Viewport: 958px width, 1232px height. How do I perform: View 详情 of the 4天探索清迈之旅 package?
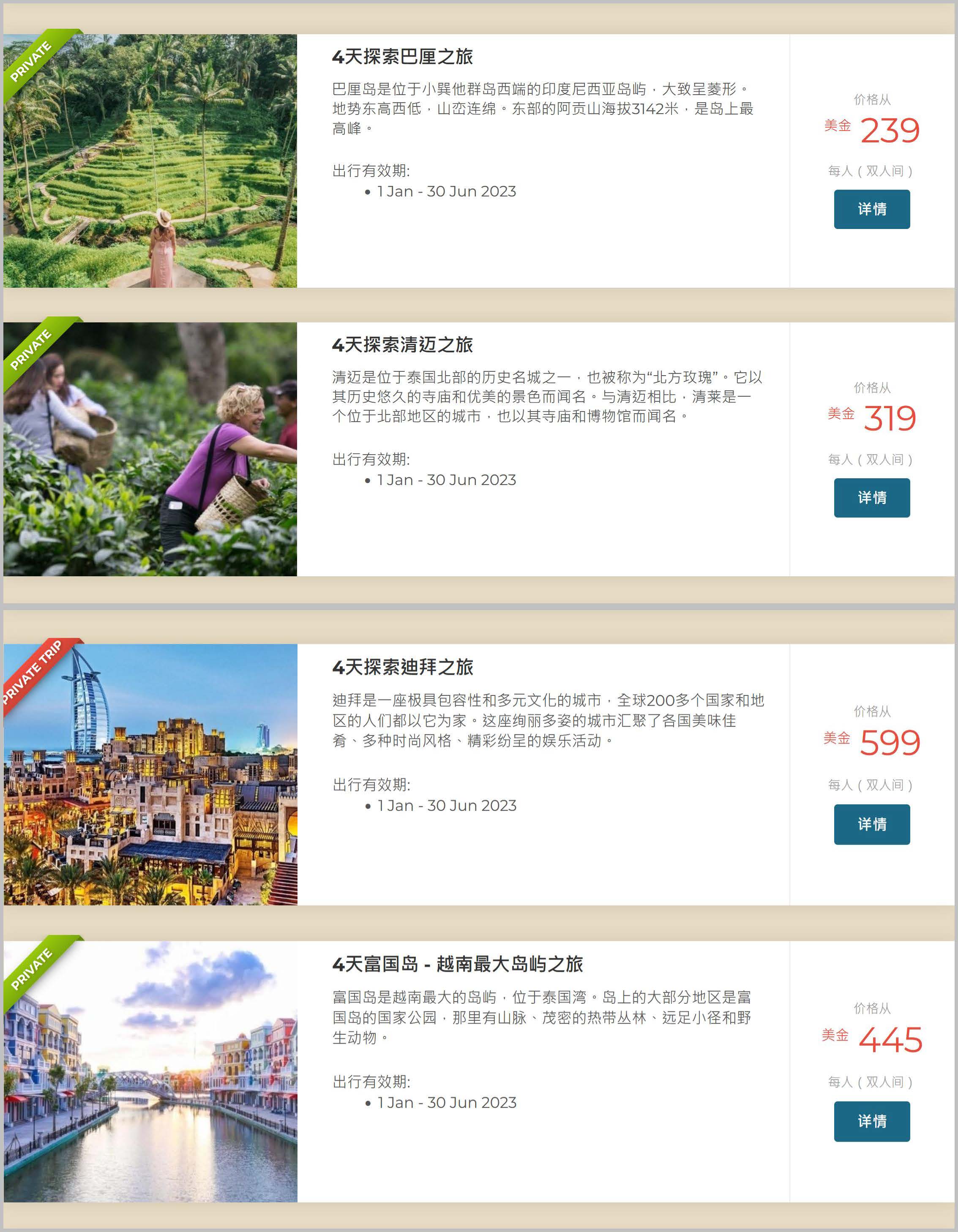[x=871, y=498]
